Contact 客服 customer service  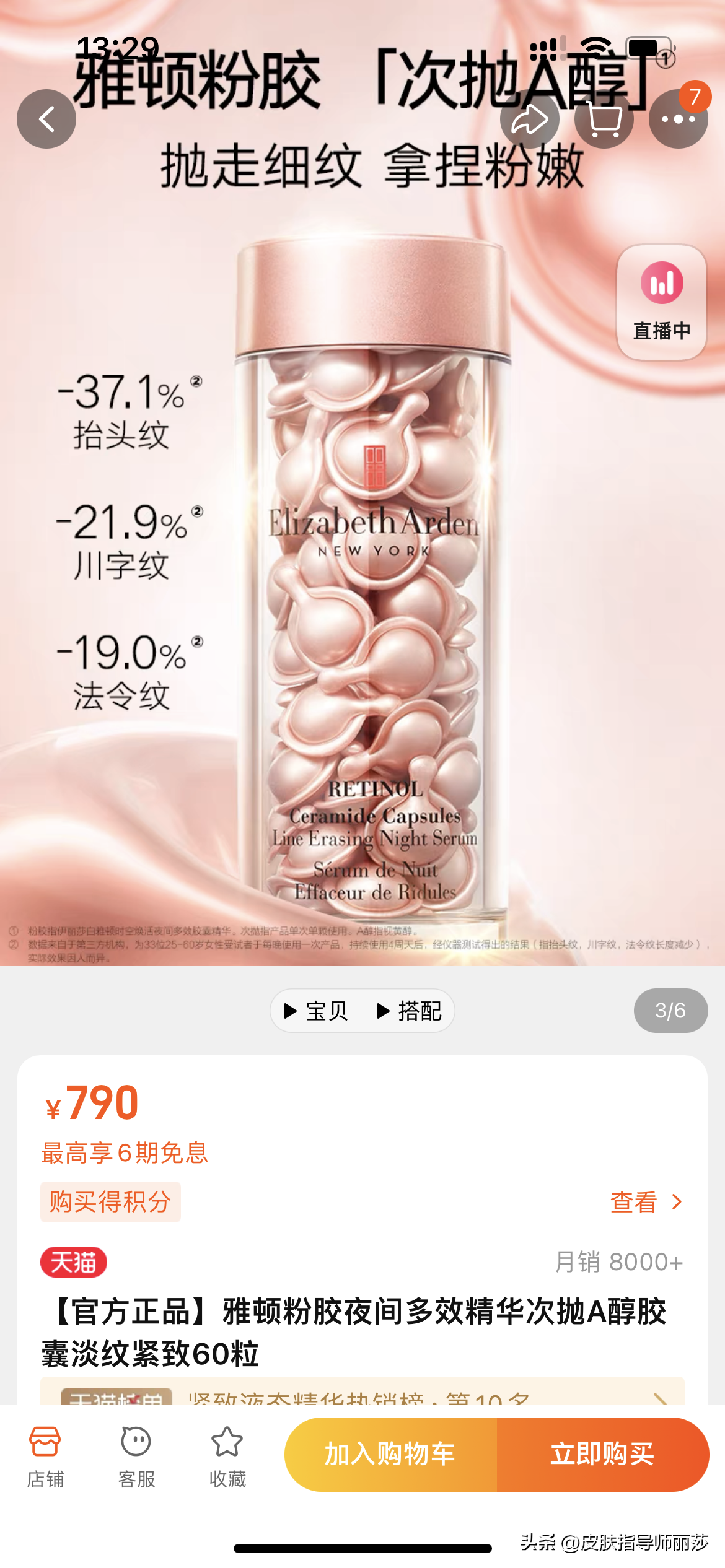coord(136,1457)
